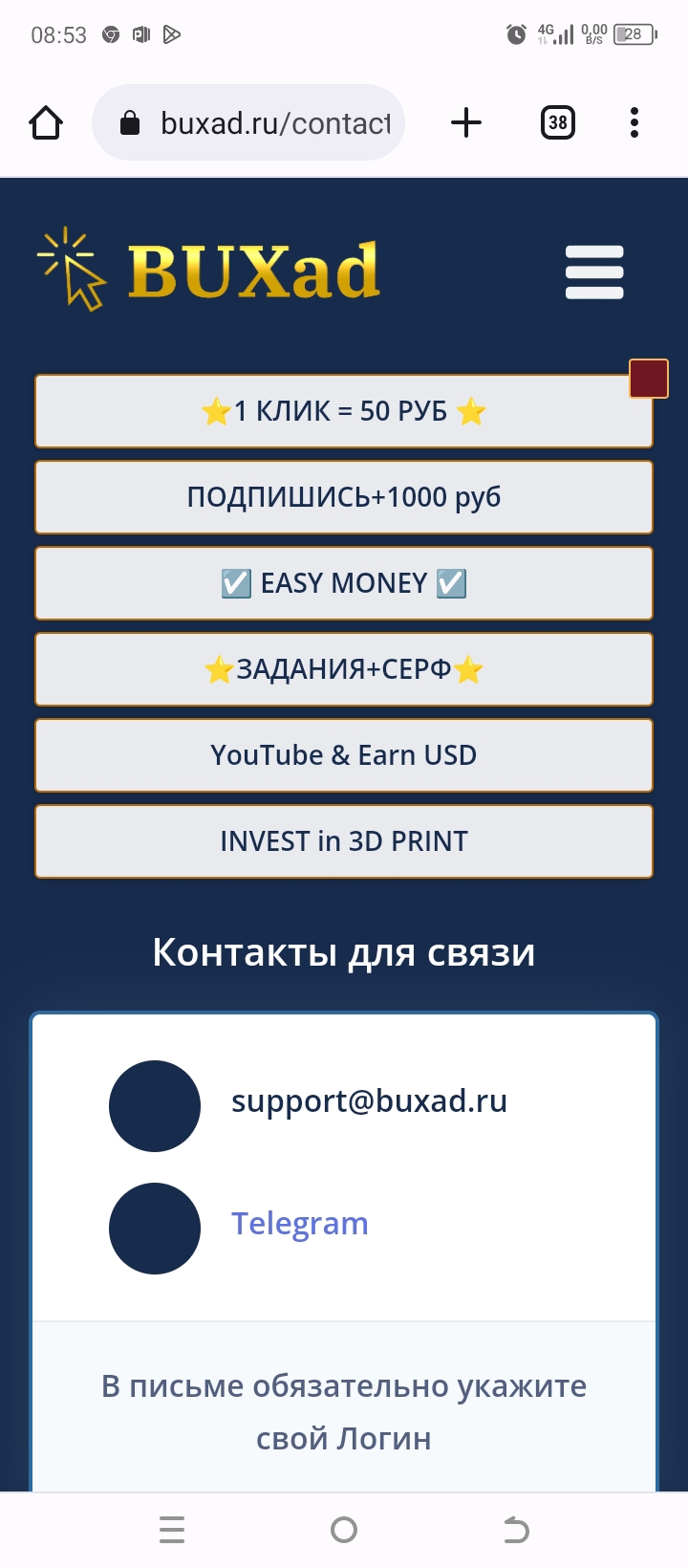Open the INVEST in 3D PRINT button
The height and width of the screenshot is (1568, 688).
tap(344, 841)
